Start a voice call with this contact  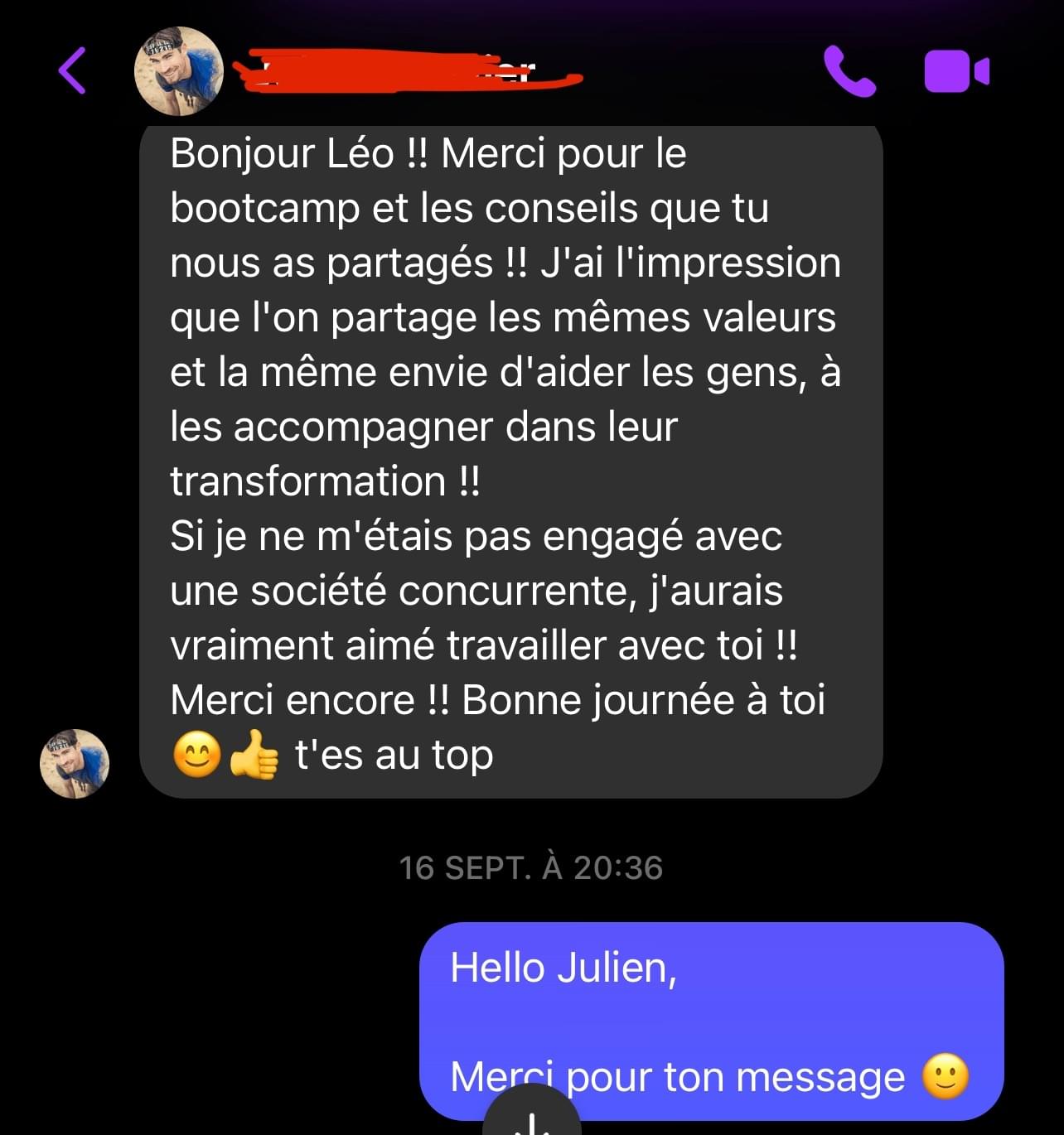point(849,71)
